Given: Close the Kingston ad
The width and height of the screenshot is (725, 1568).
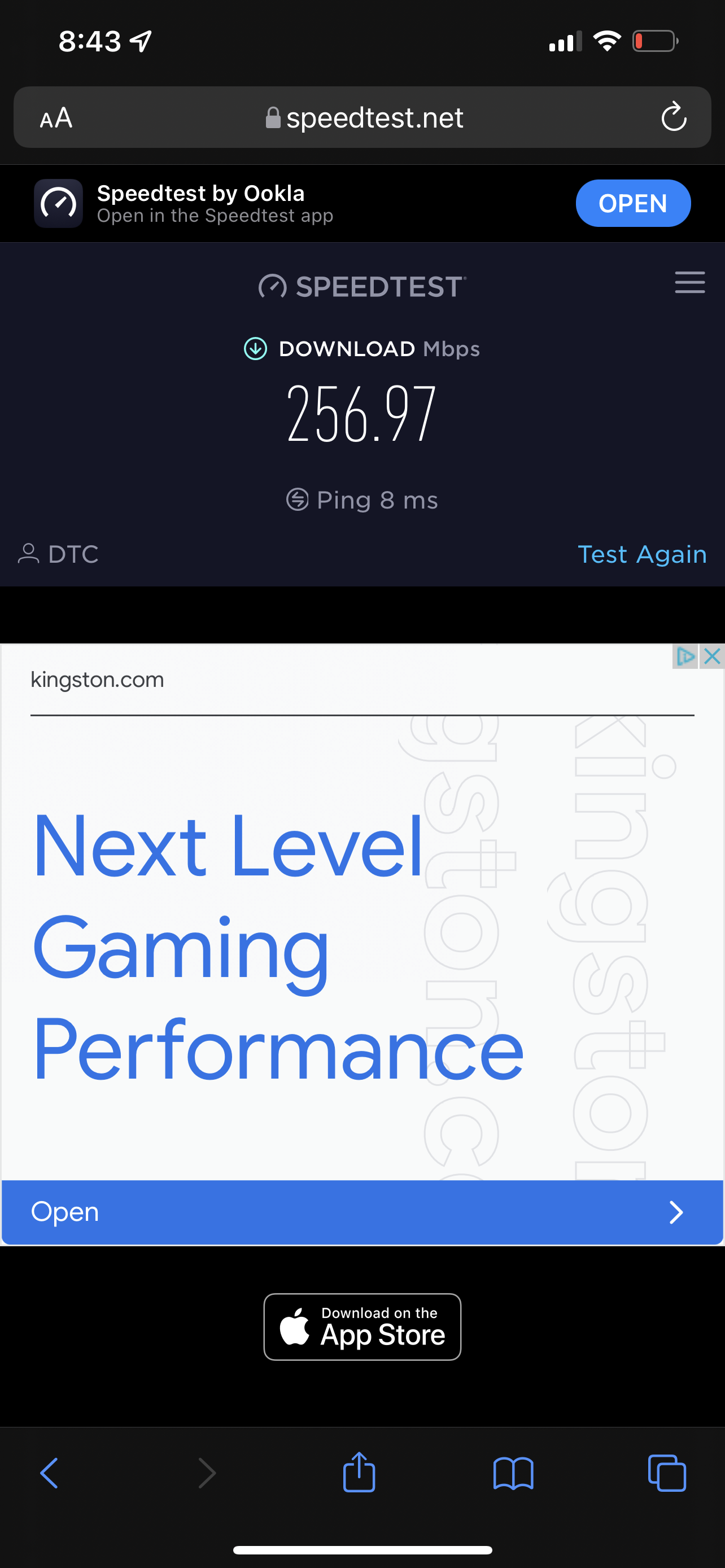Looking at the screenshot, I should [x=711, y=656].
